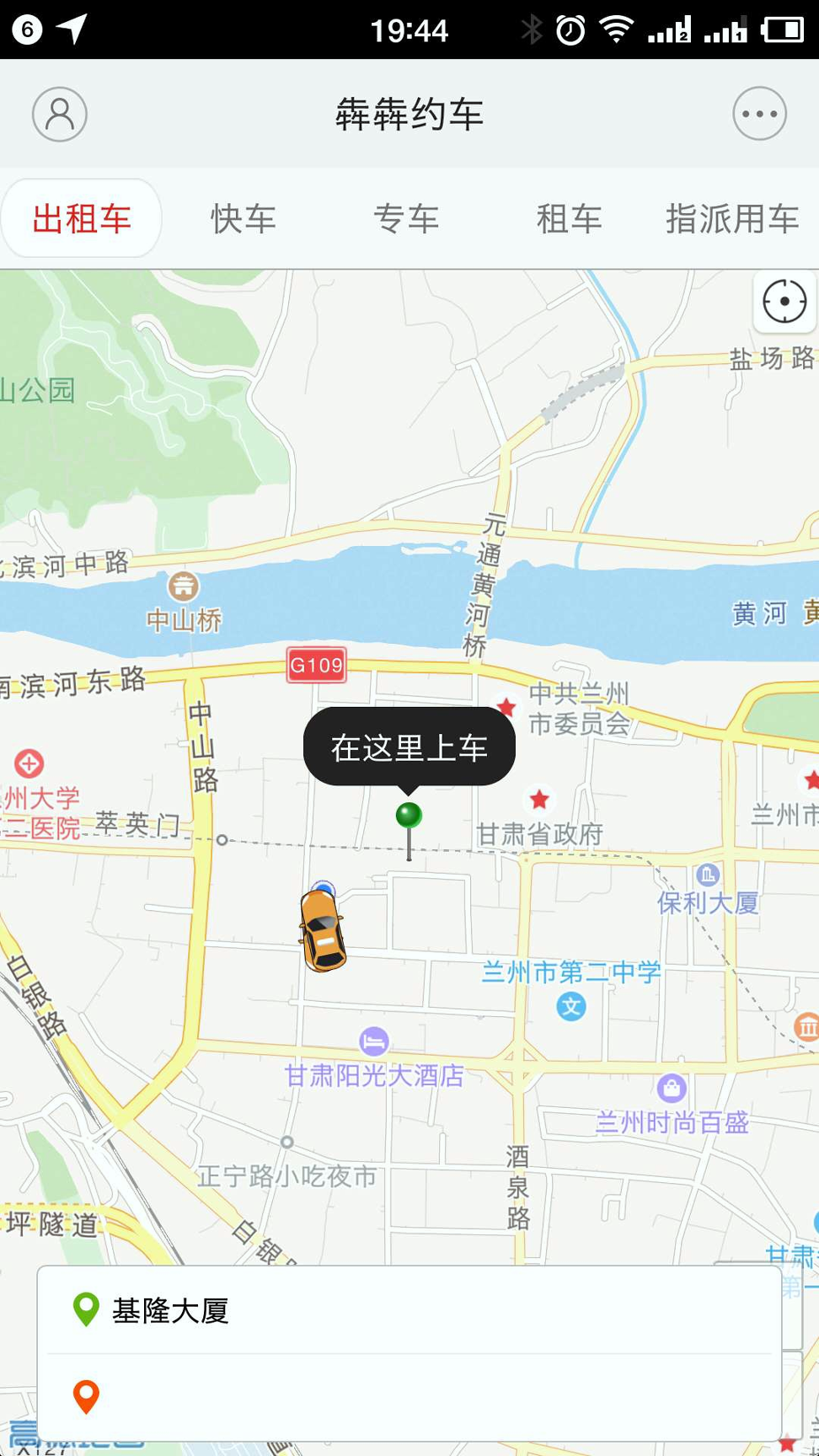Screen dimensions: 819x1456
Task: Switch to the 快车 tab
Action: click(244, 219)
